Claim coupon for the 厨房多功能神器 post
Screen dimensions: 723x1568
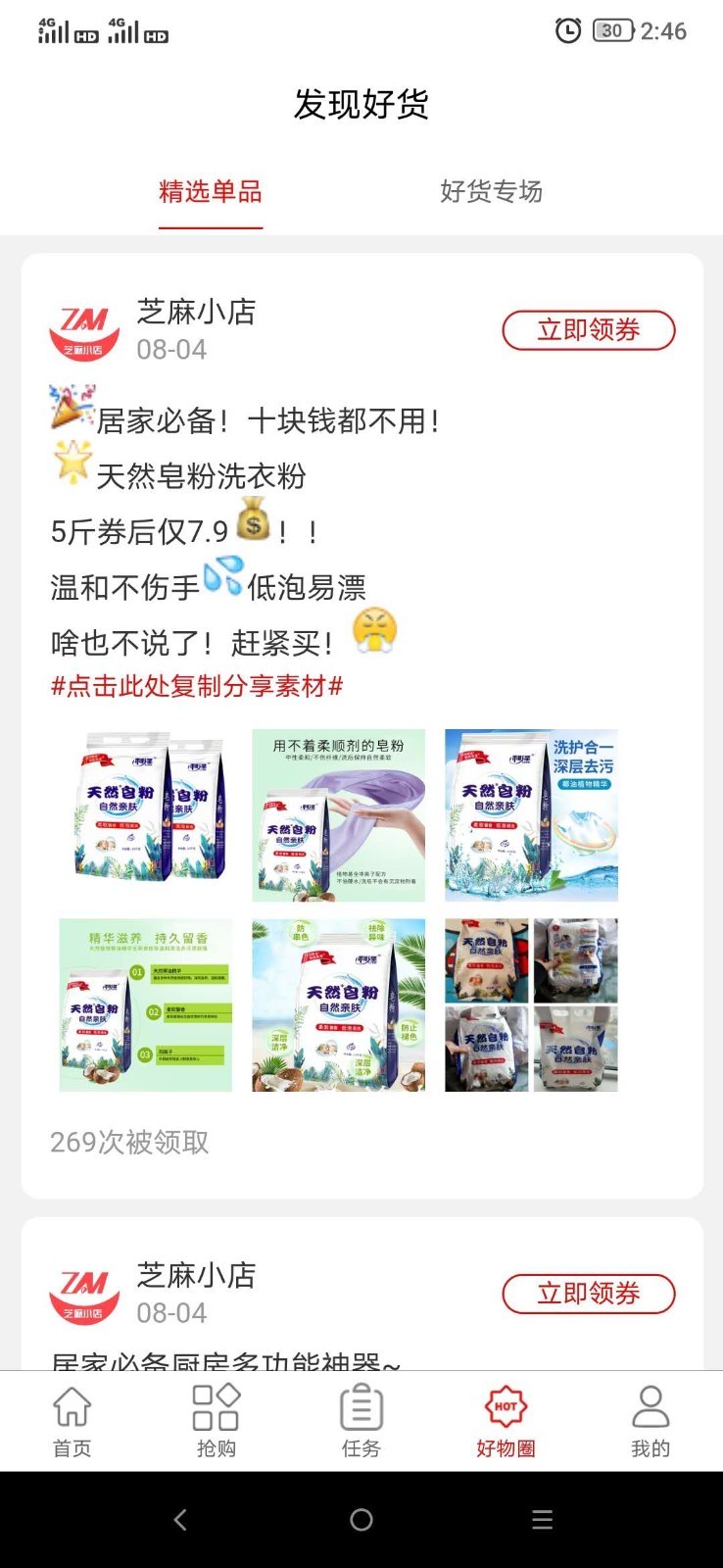pyautogui.click(x=589, y=1294)
